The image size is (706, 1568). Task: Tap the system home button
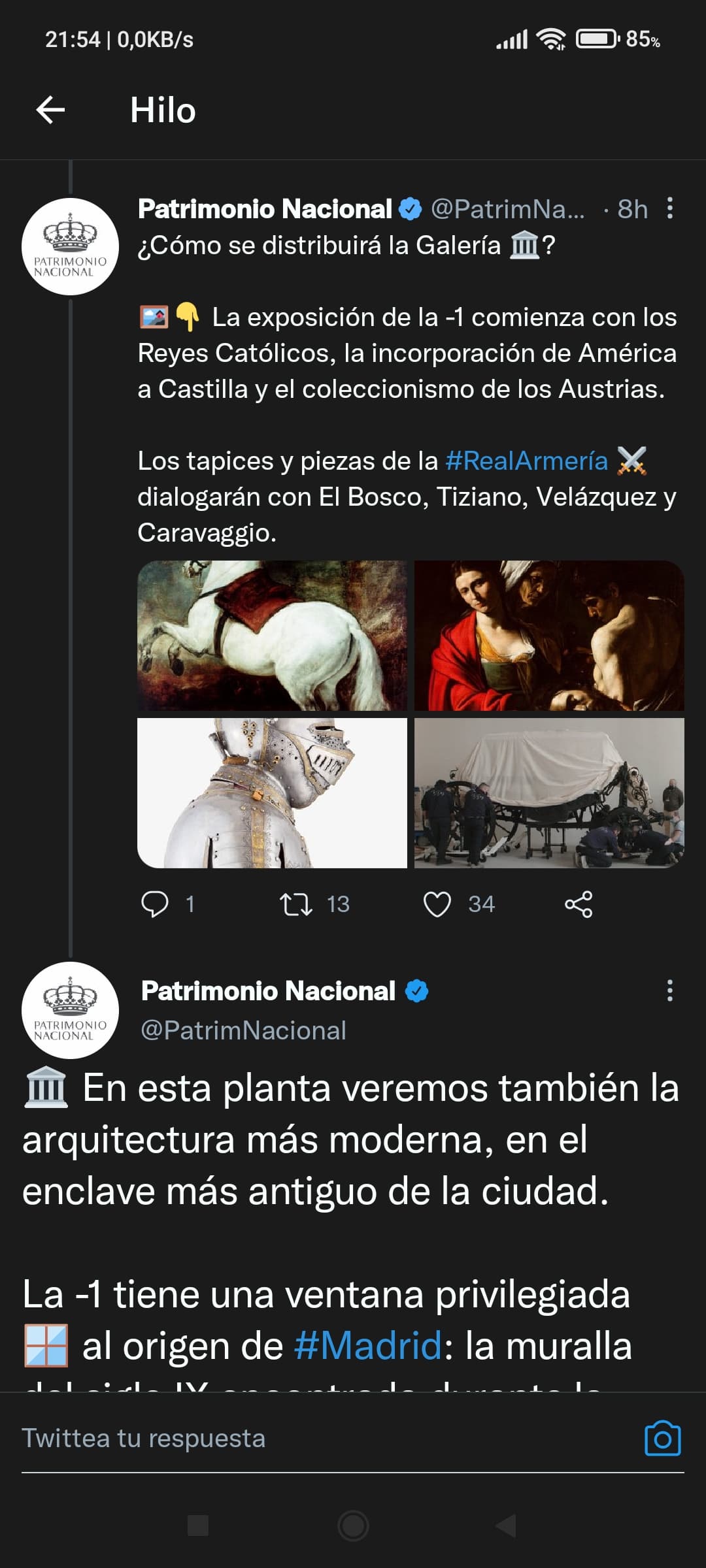click(353, 1526)
